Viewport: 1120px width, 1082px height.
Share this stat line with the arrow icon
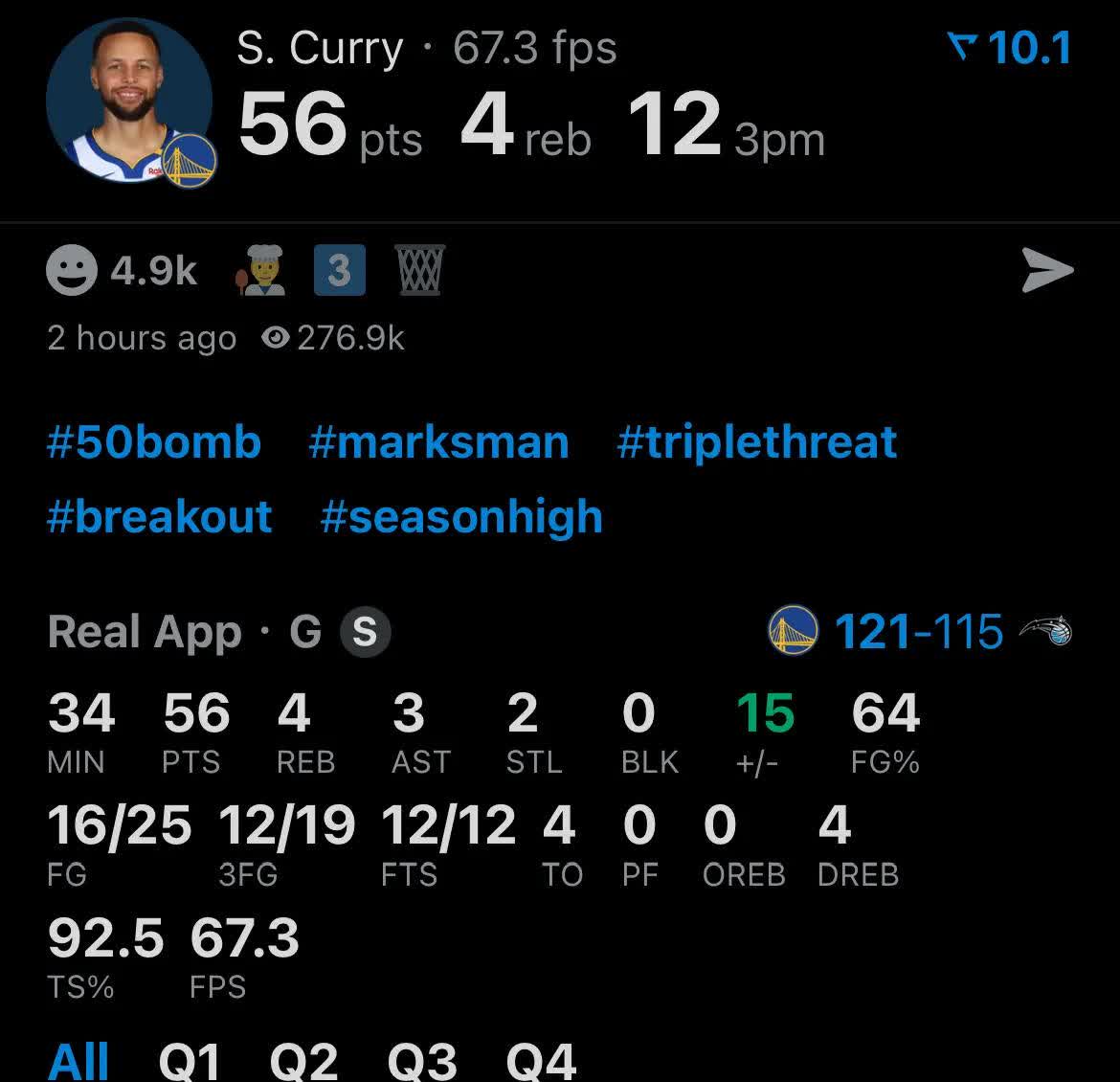[1047, 271]
